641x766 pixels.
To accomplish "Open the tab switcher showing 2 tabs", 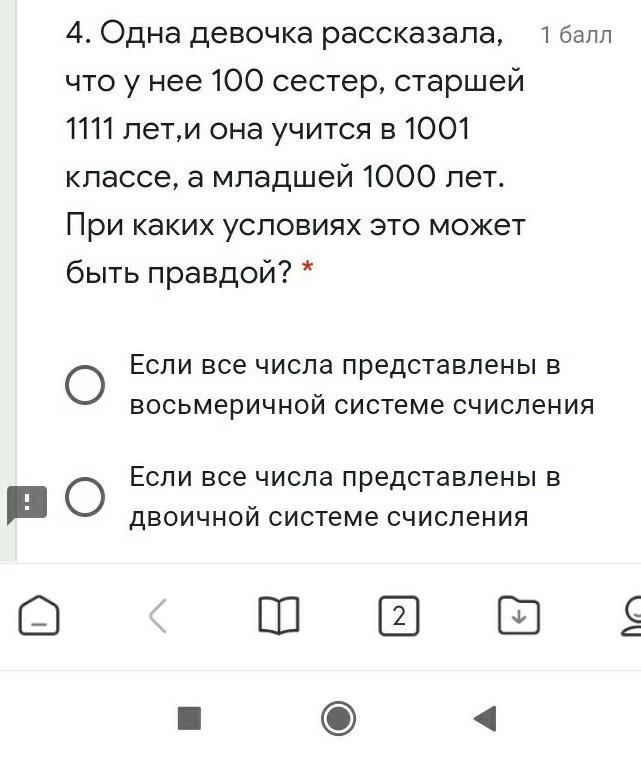I will tap(398, 616).
